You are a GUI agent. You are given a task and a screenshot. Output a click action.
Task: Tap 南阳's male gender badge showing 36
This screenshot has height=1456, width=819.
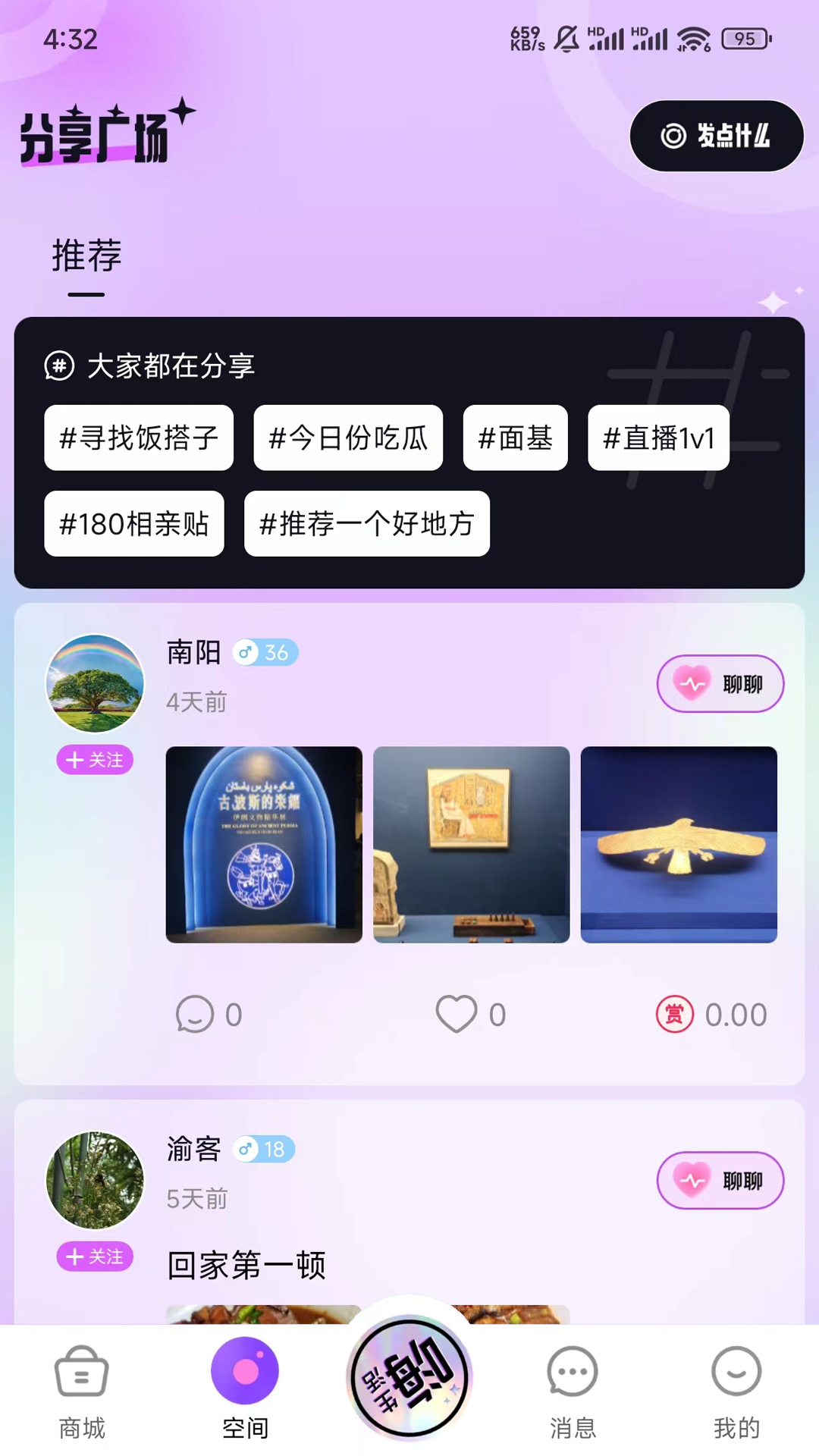(267, 653)
